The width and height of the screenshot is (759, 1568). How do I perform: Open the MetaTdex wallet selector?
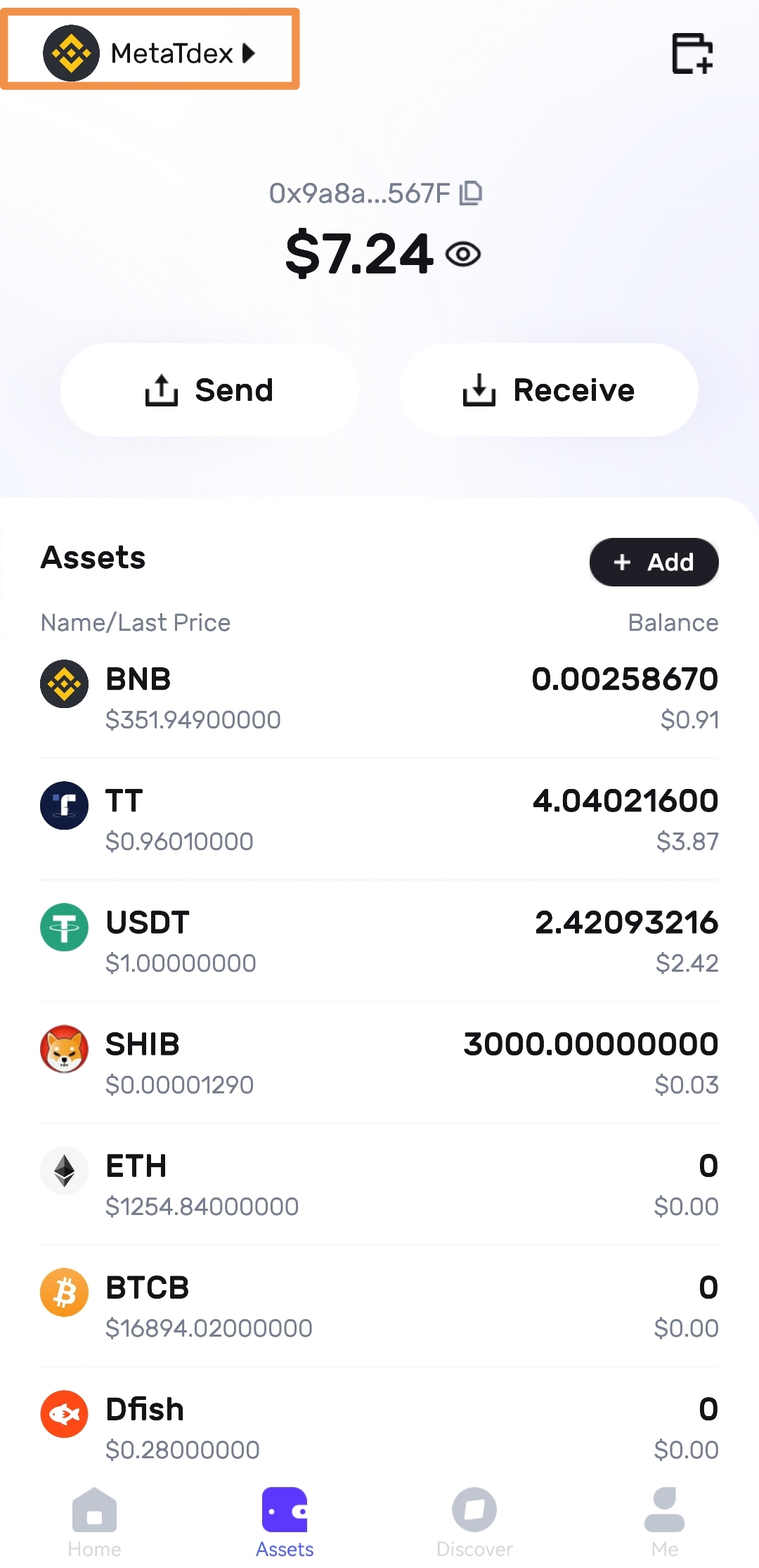(150, 53)
